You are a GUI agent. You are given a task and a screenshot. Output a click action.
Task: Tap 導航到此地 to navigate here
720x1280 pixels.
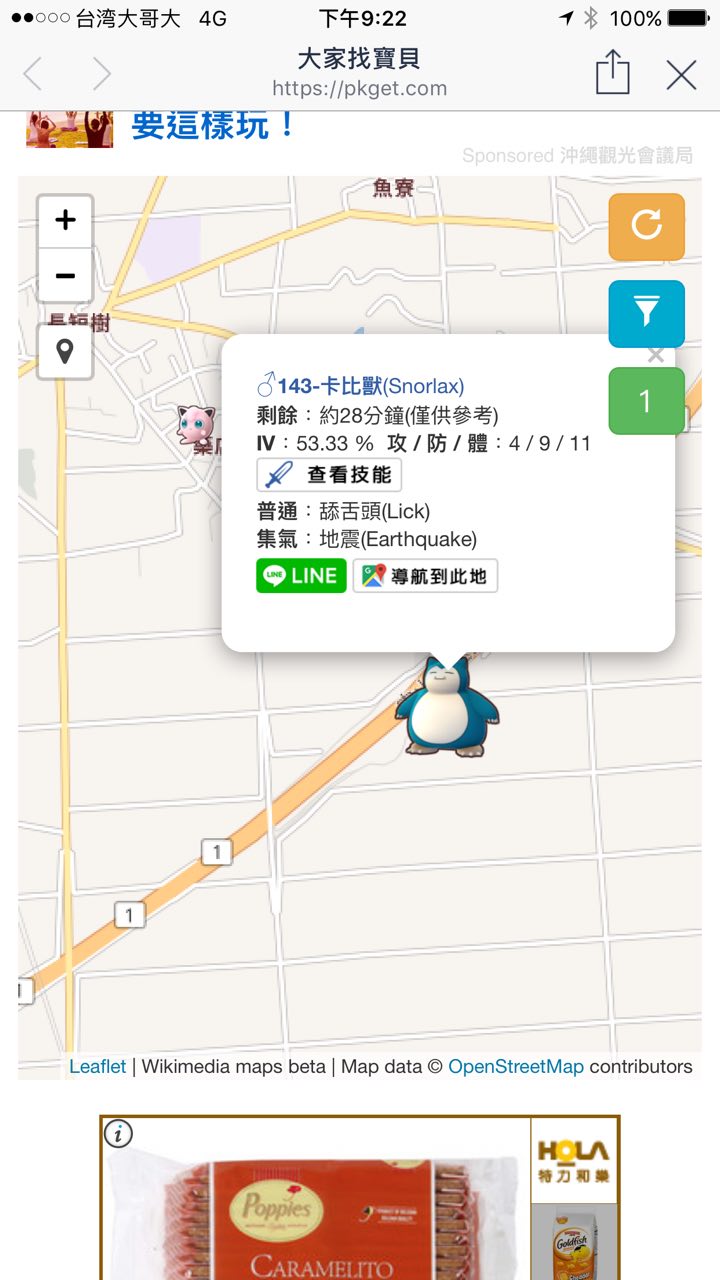tap(425, 576)
